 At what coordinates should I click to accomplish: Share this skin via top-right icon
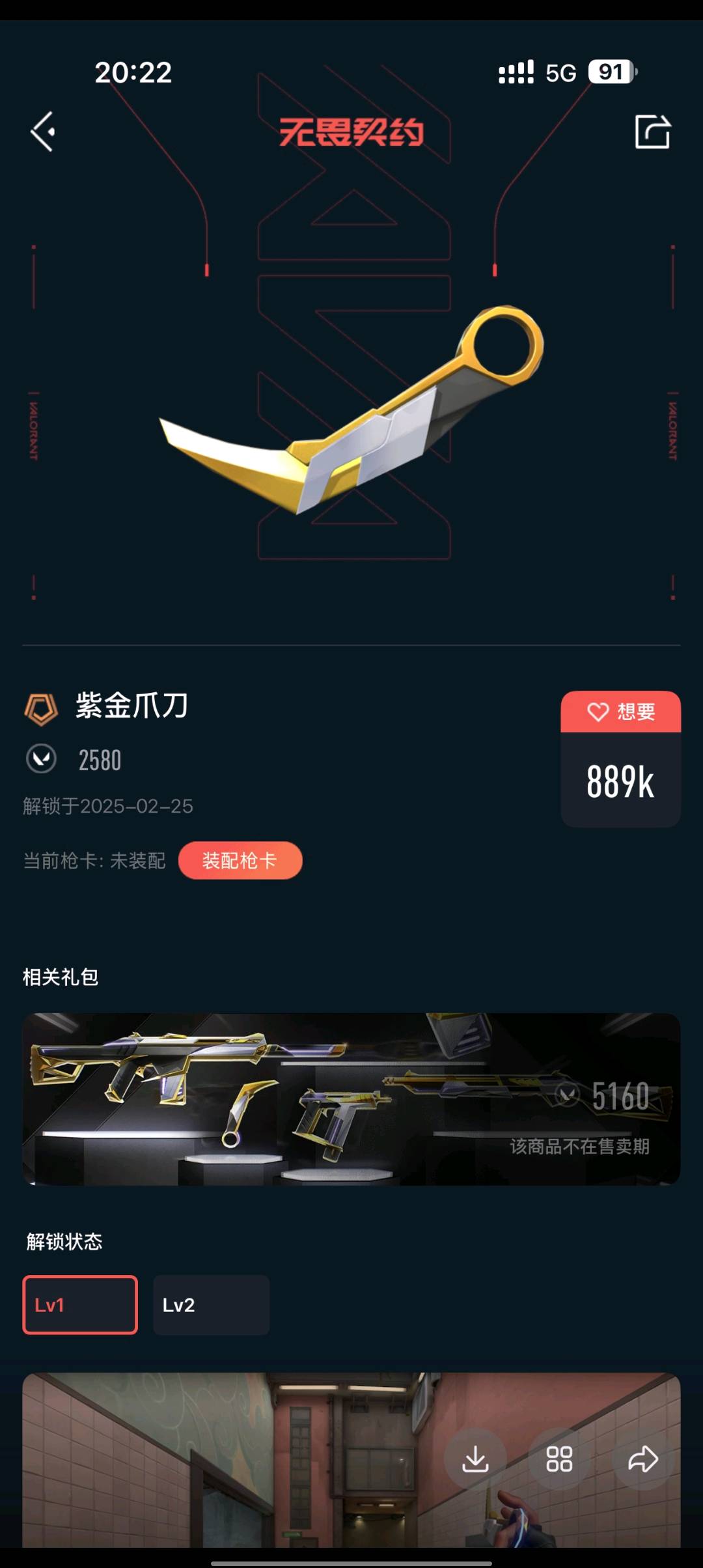click(x=652, y=132)
